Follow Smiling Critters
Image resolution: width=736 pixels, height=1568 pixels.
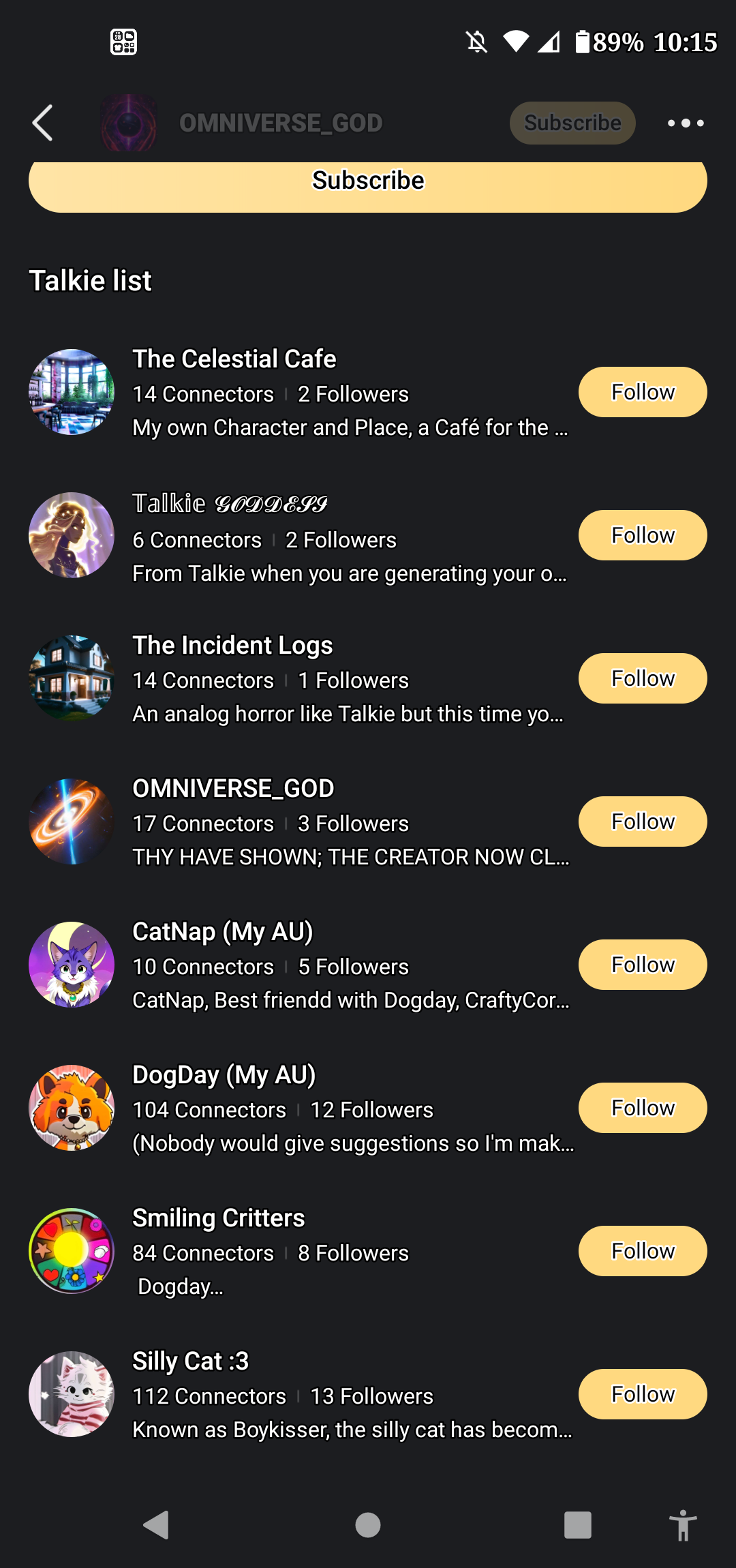tap(642, 1251)
